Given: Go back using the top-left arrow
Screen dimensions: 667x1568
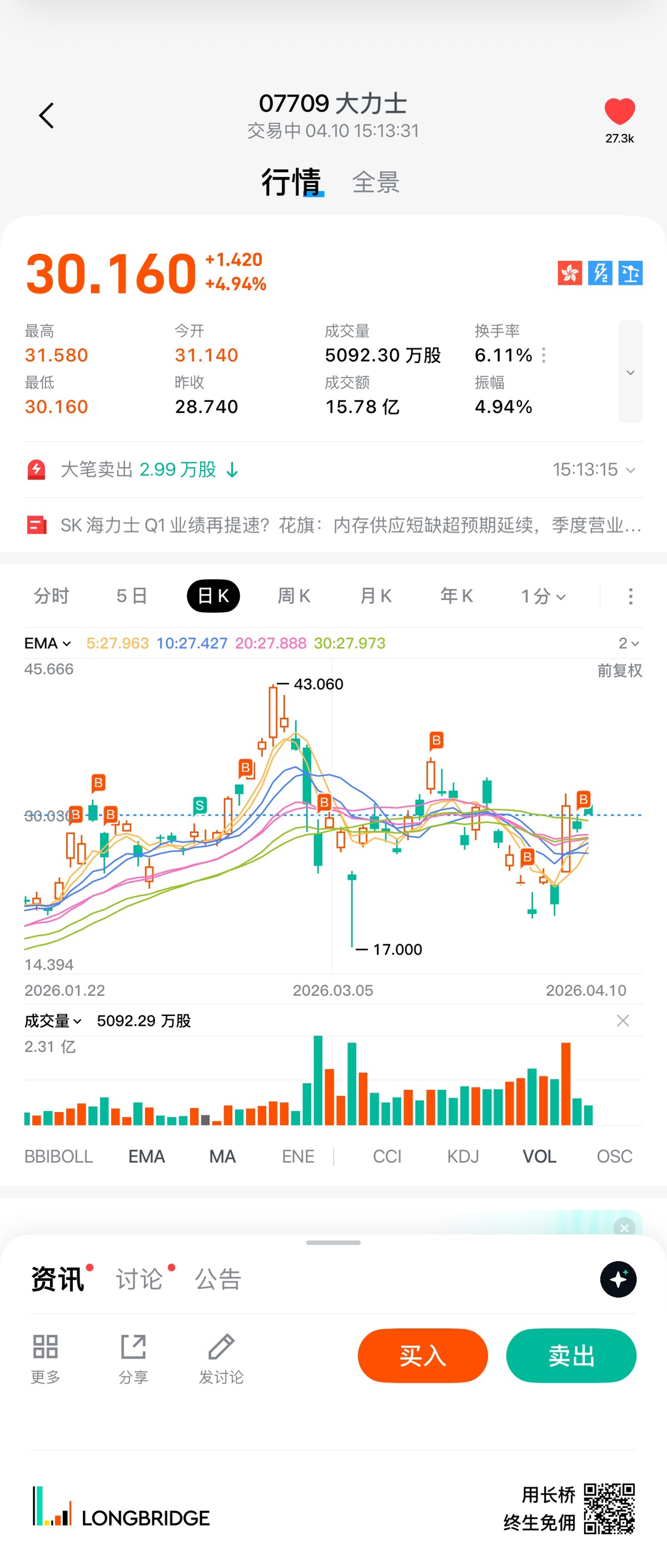Looking at the screenshot, I should 46,116.
